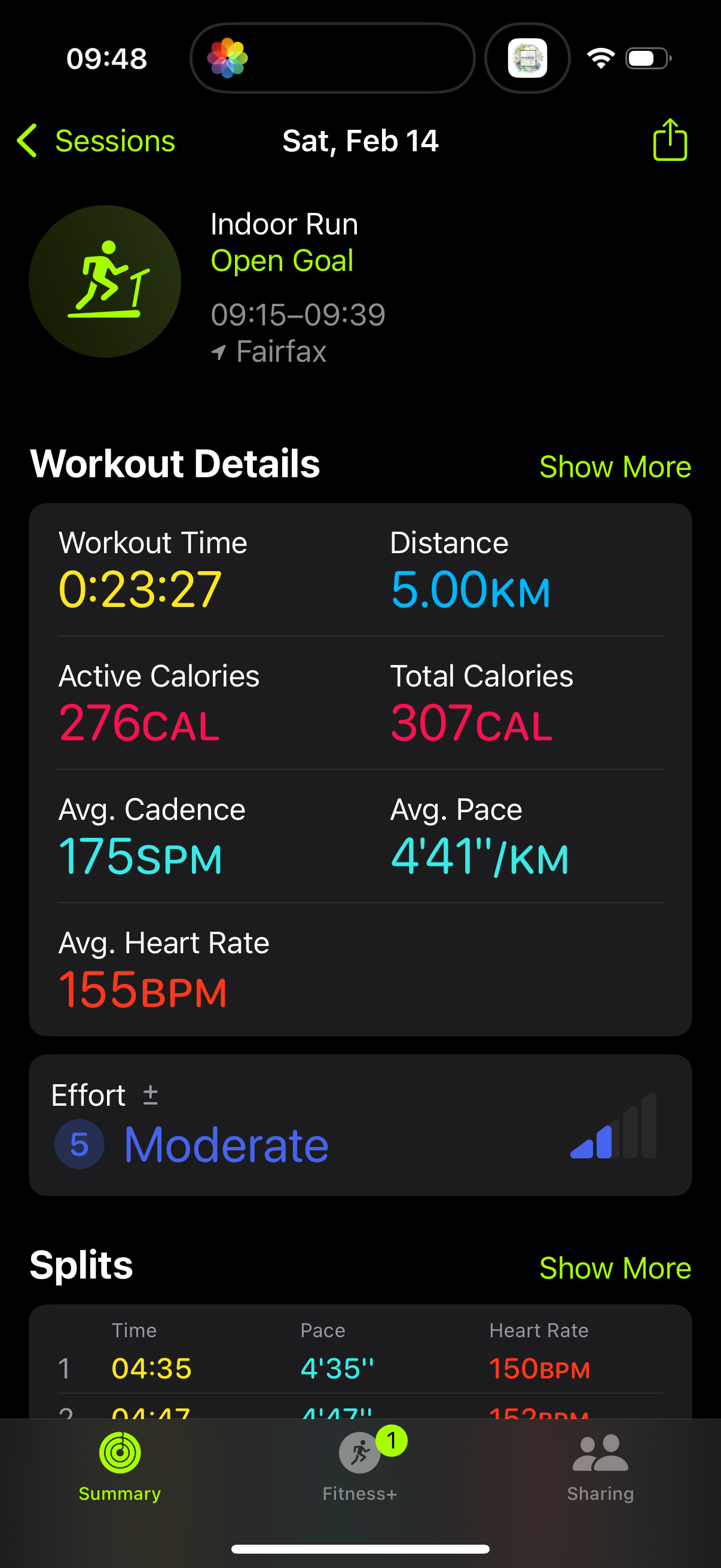721x1568 pixels.
Task: Open the Fitness+ tab
Action: coord(360,1467)
